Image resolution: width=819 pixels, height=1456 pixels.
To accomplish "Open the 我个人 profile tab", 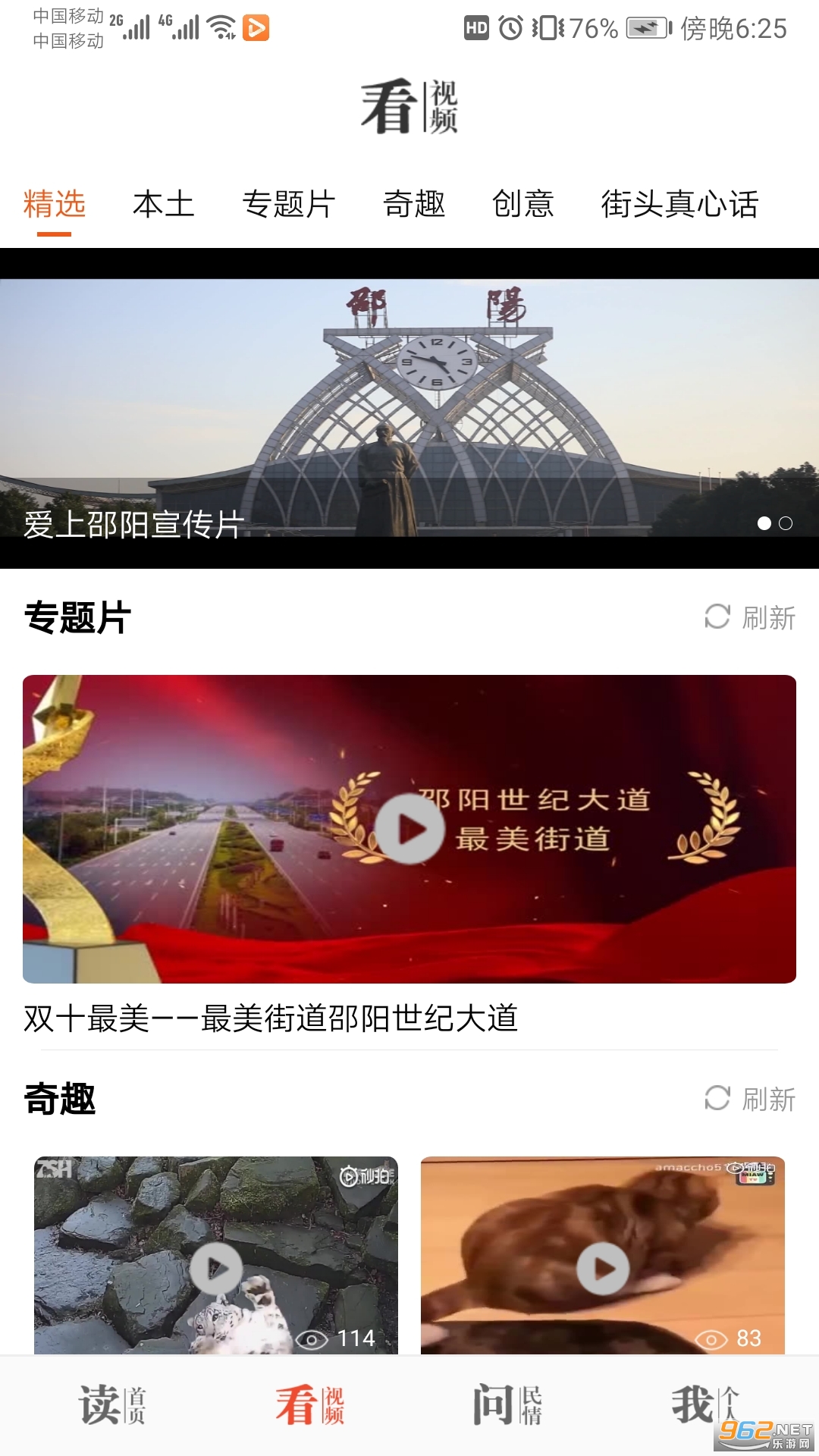I will pyautogui.click(x=704, y=1403).
